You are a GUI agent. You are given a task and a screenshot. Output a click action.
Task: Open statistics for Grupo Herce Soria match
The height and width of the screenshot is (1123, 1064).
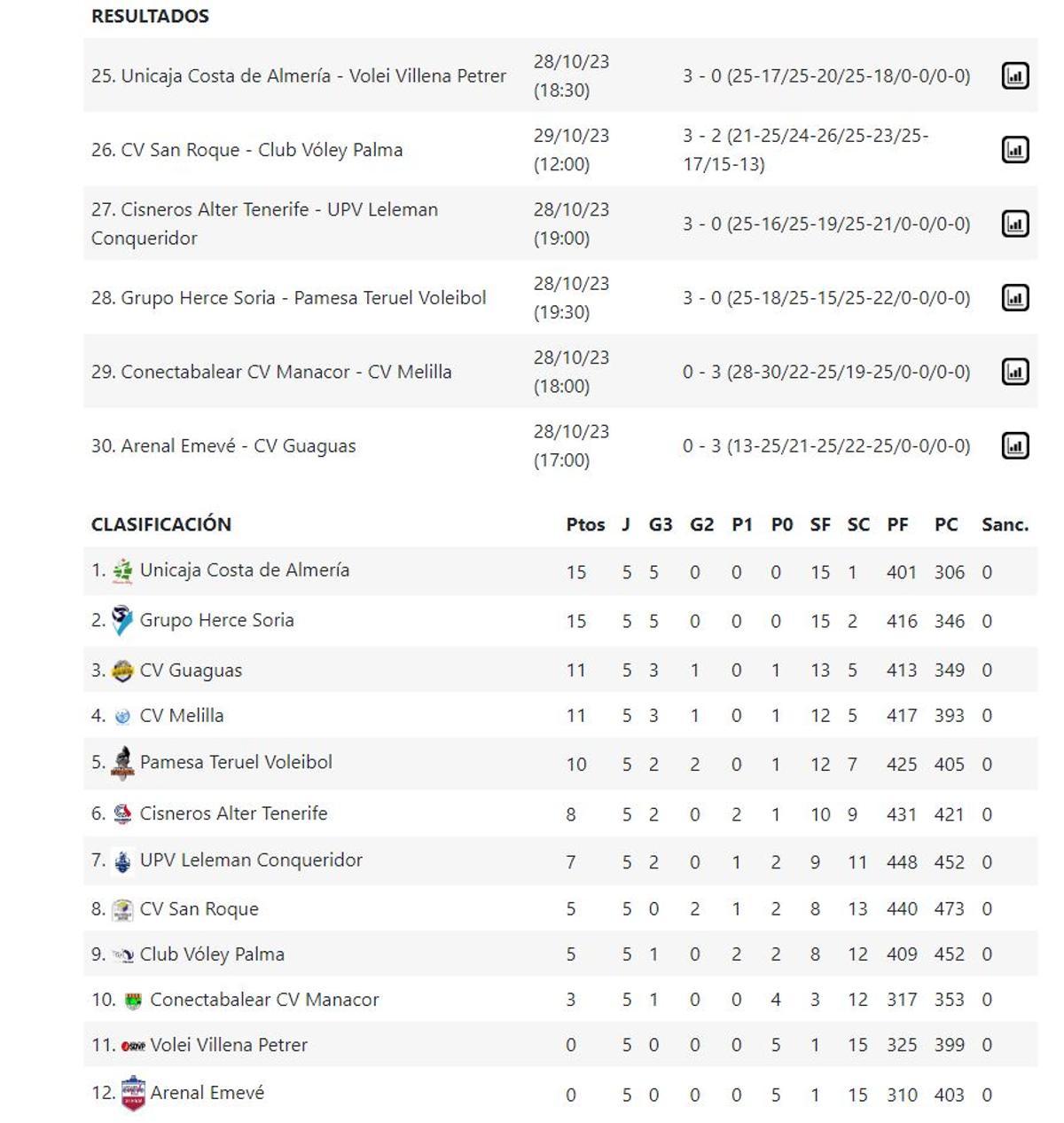pyautogui.click(x=1016, y=298)
